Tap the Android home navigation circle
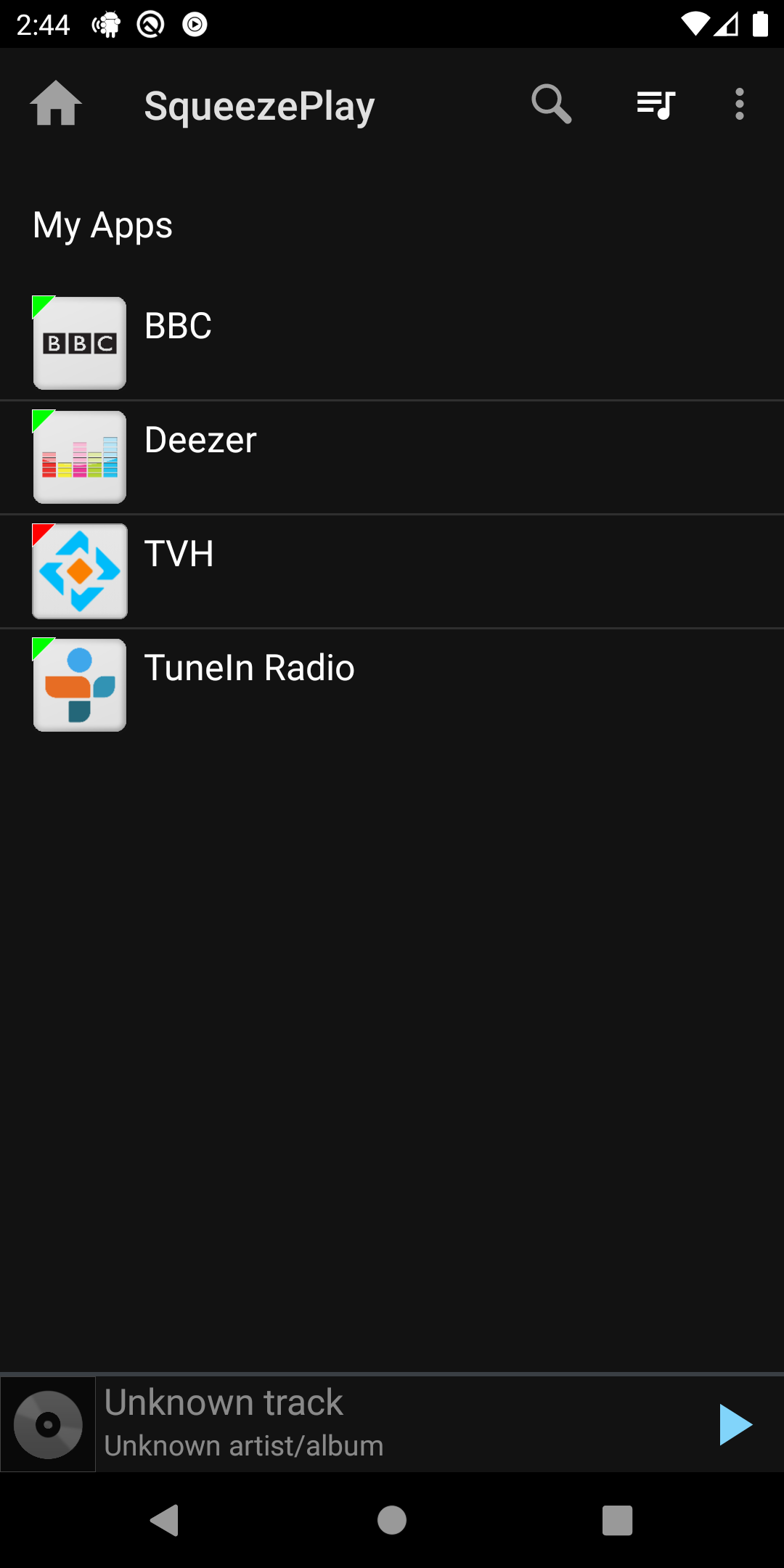 click(x=391, y=1522)
